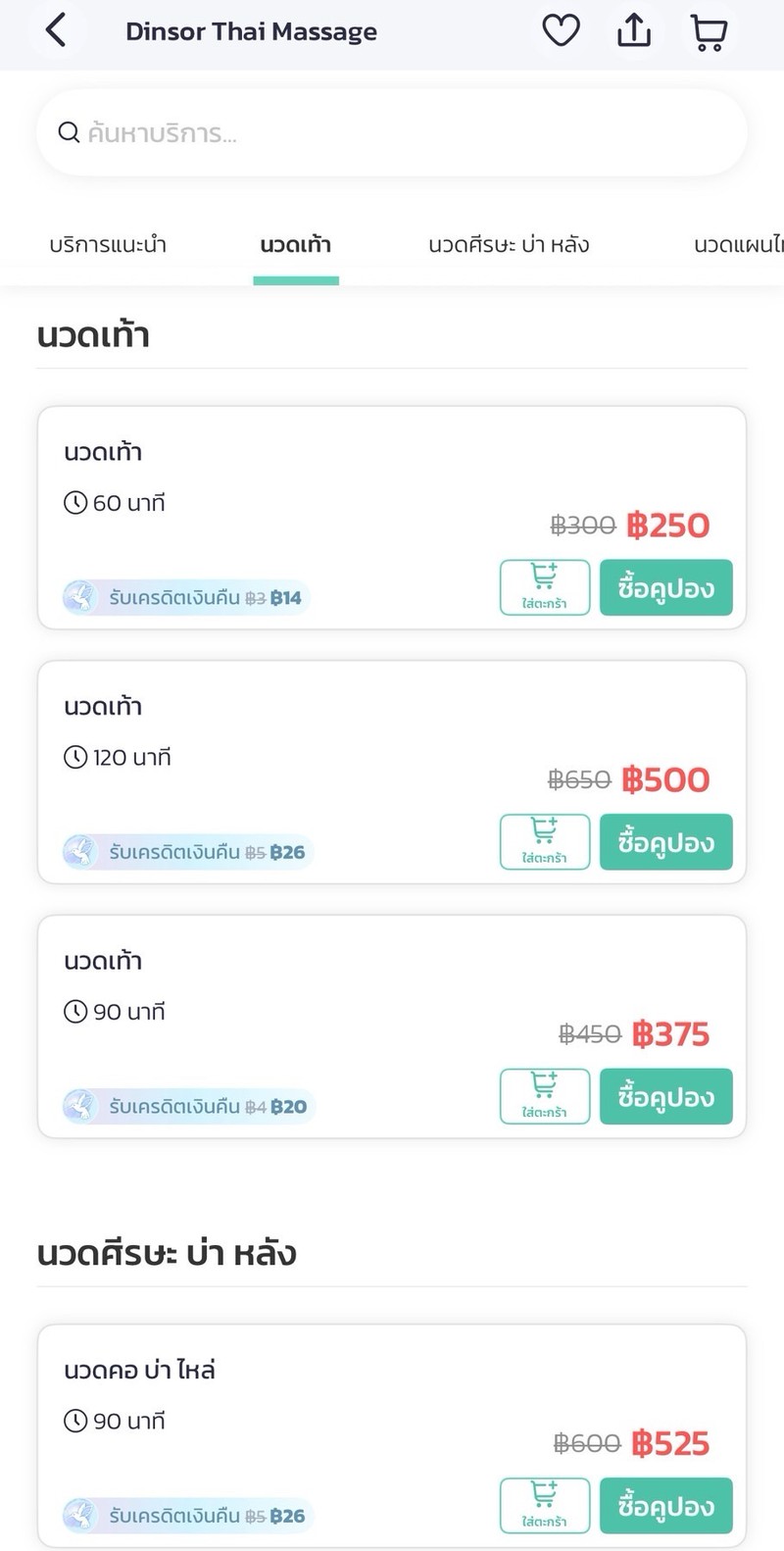This screenshot has height=1551, width=784.
Task: Add shop to favorites with heart icon
Action: (561, 31)
